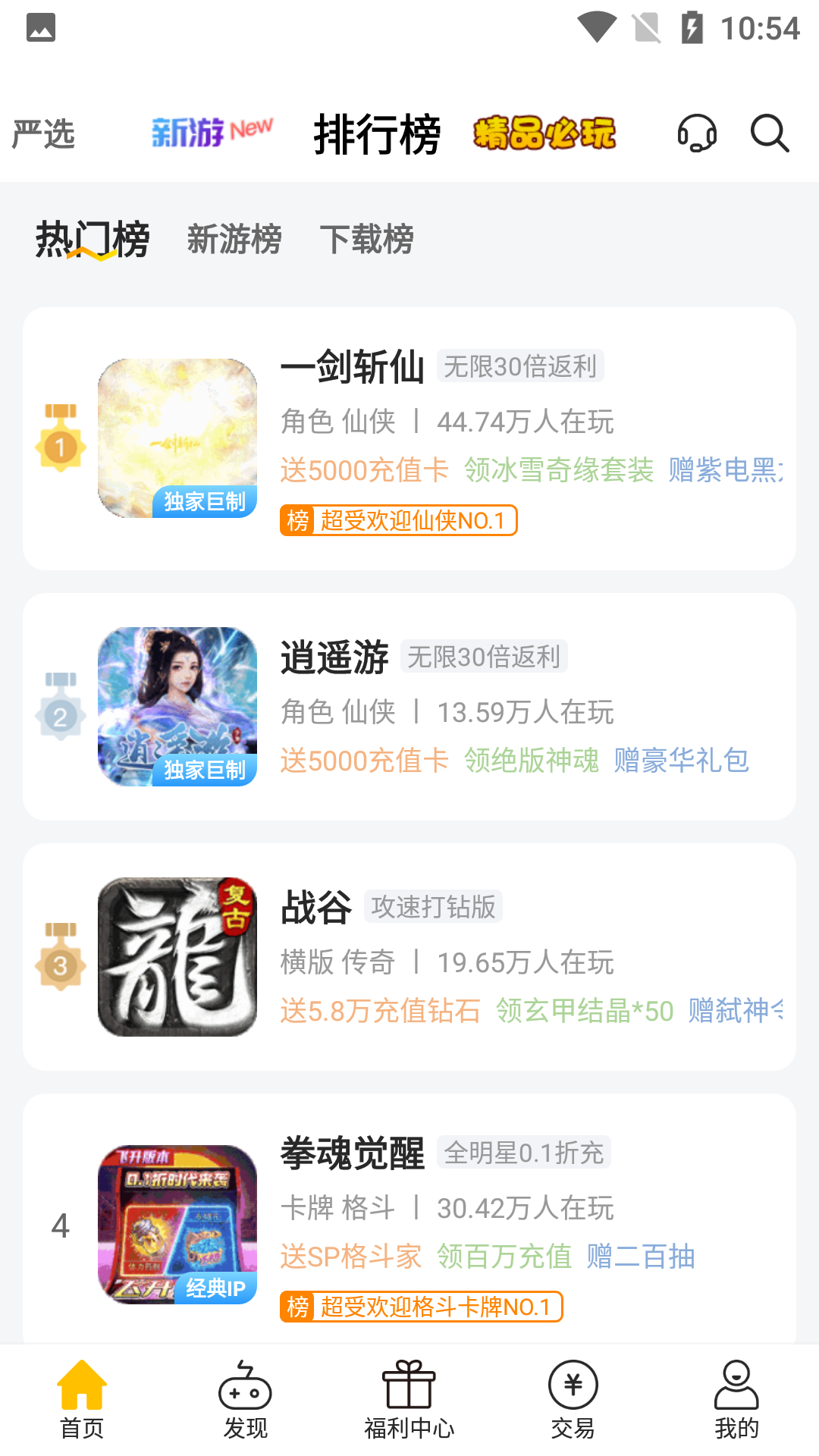Click the customer service headset icon

click(x=697, y=135)
